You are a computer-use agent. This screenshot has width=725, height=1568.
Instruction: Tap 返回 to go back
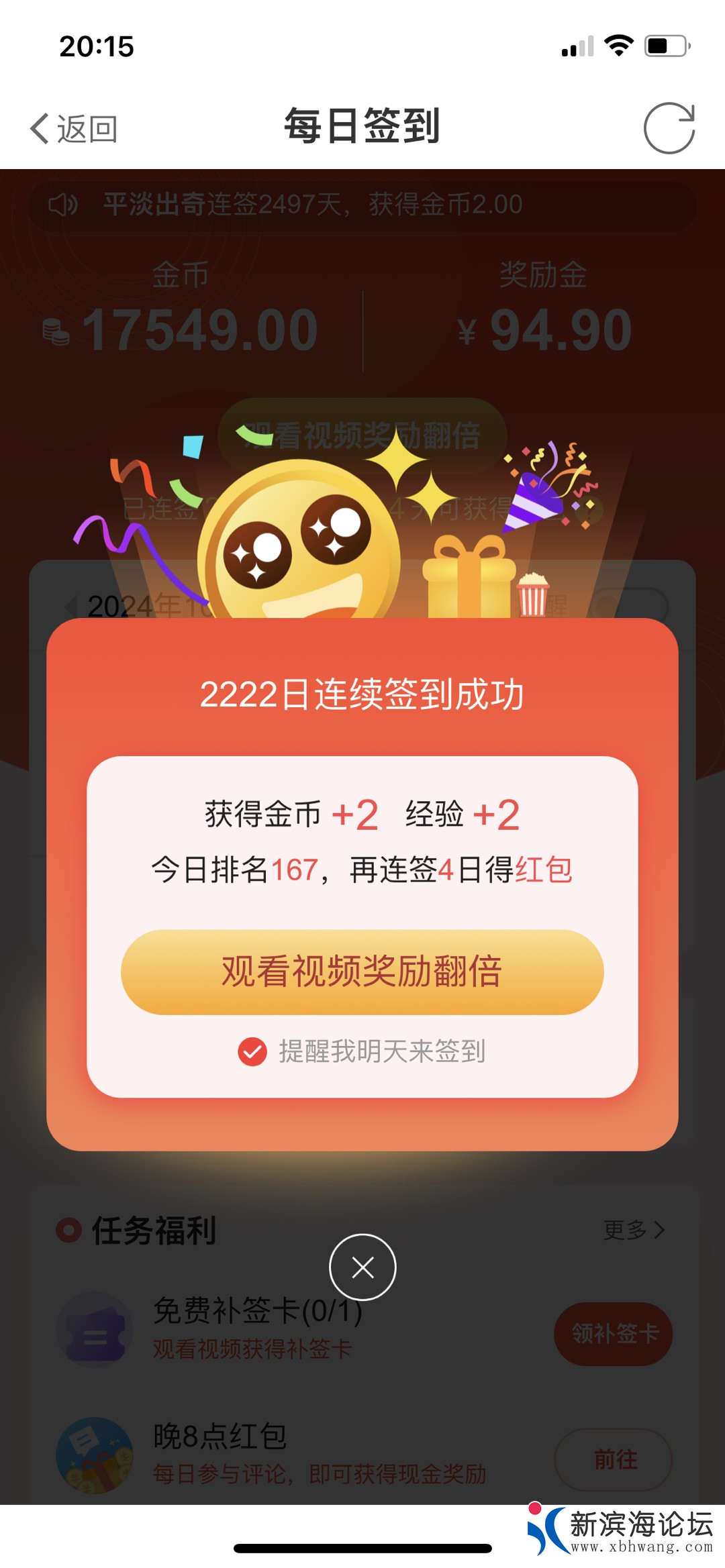point(74,129)
